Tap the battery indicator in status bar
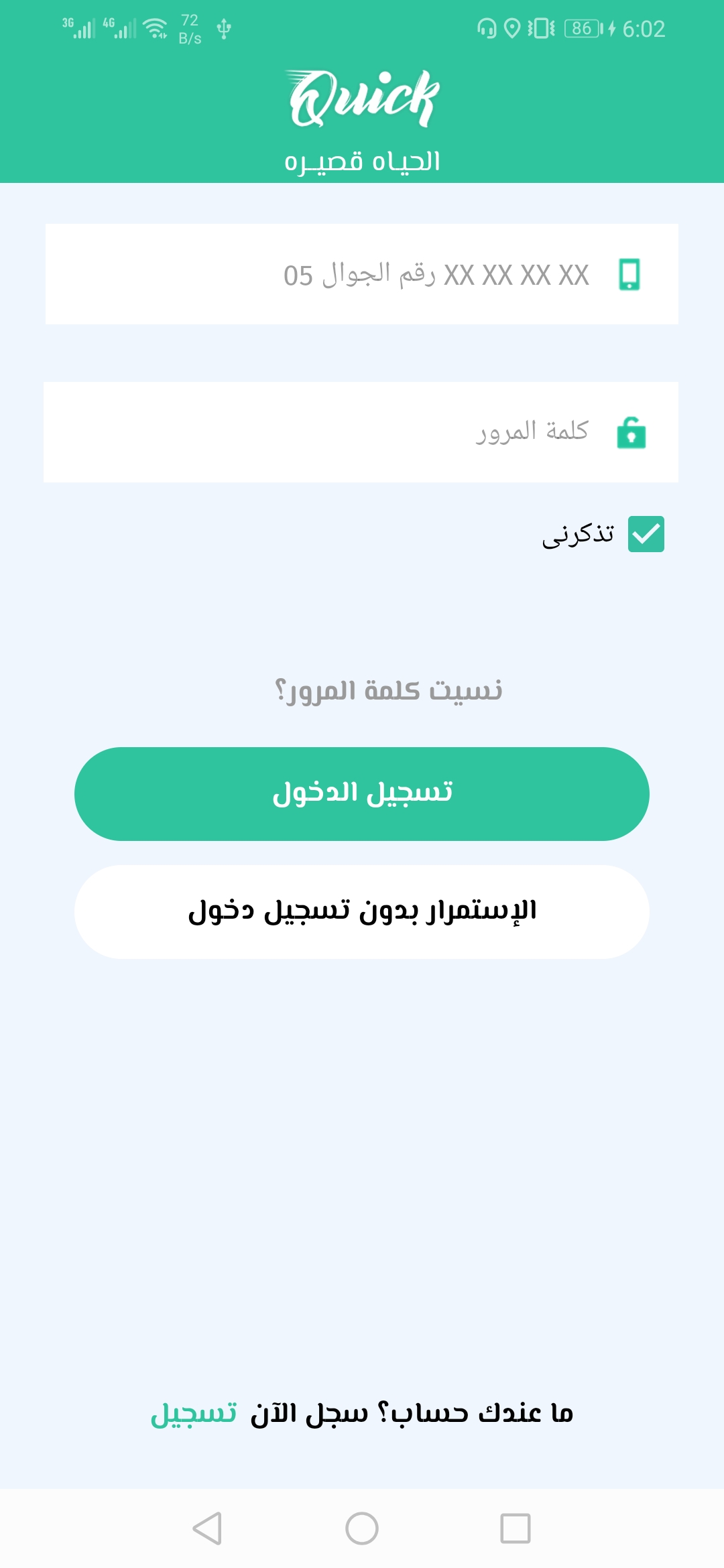Screen dimensions: 724x1568 point(583,27)
